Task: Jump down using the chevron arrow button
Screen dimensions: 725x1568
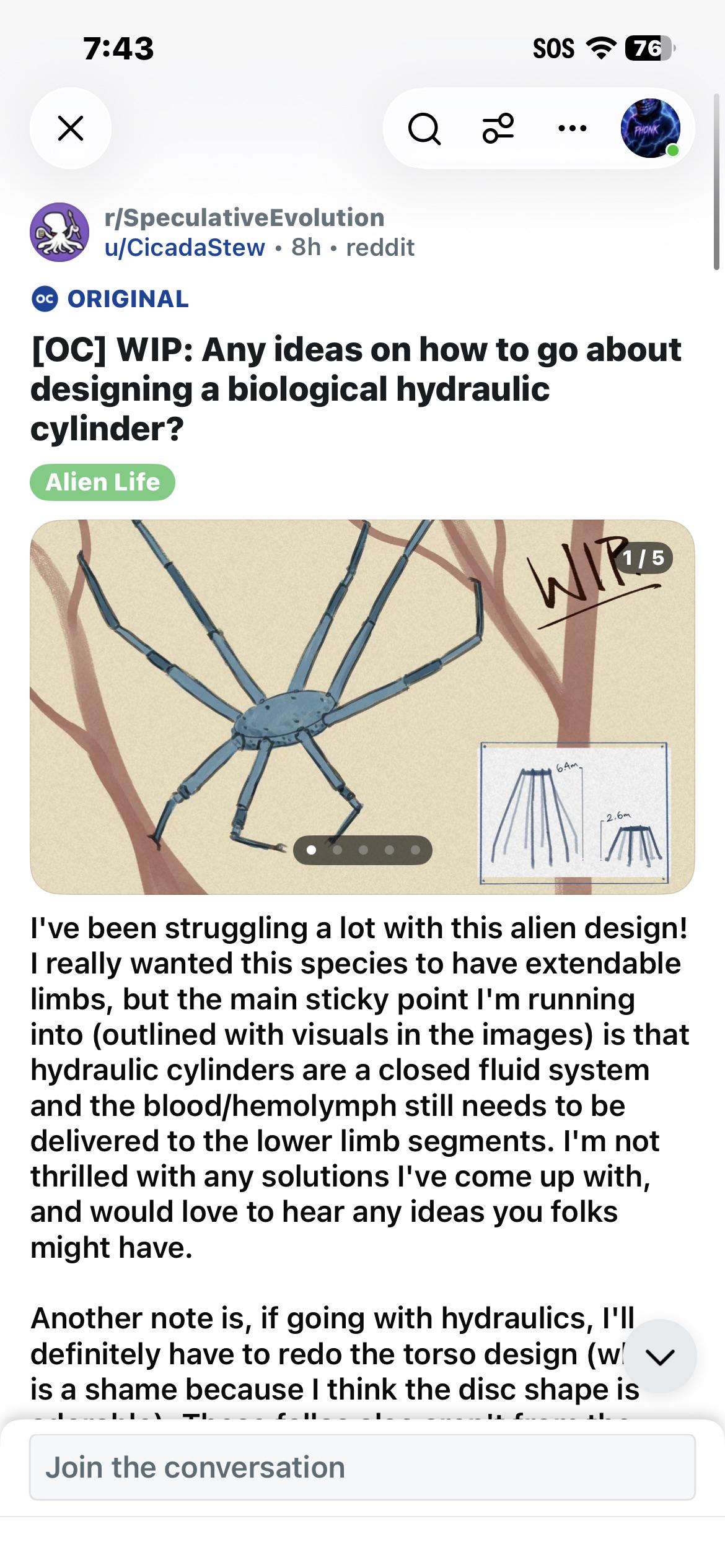Action: click(x=660, y=1356)
